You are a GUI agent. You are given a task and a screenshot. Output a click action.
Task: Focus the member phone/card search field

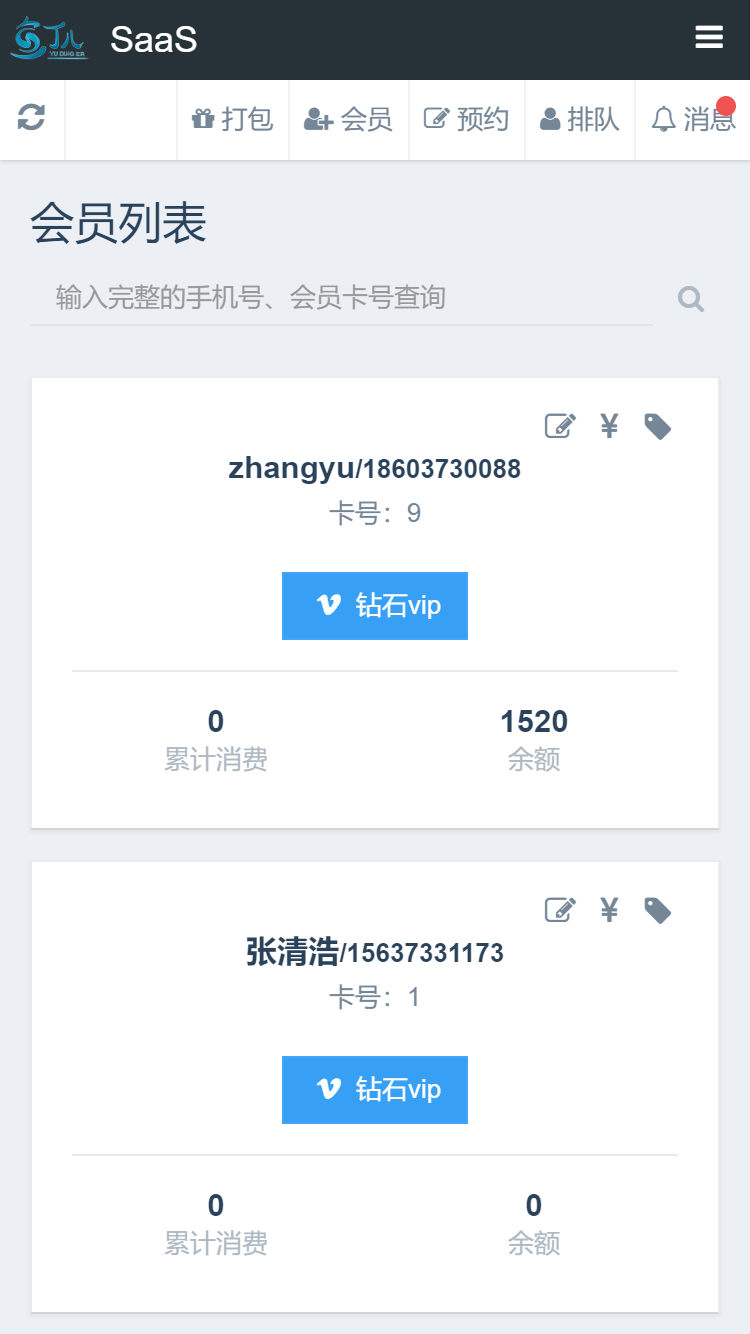tap(340, 298)
